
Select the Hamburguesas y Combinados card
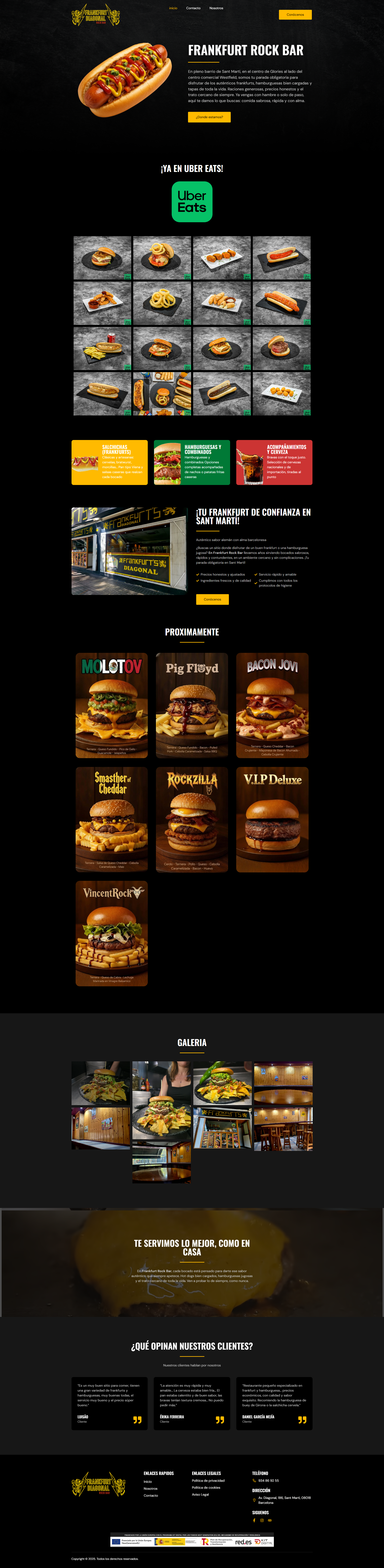(192, 463)
